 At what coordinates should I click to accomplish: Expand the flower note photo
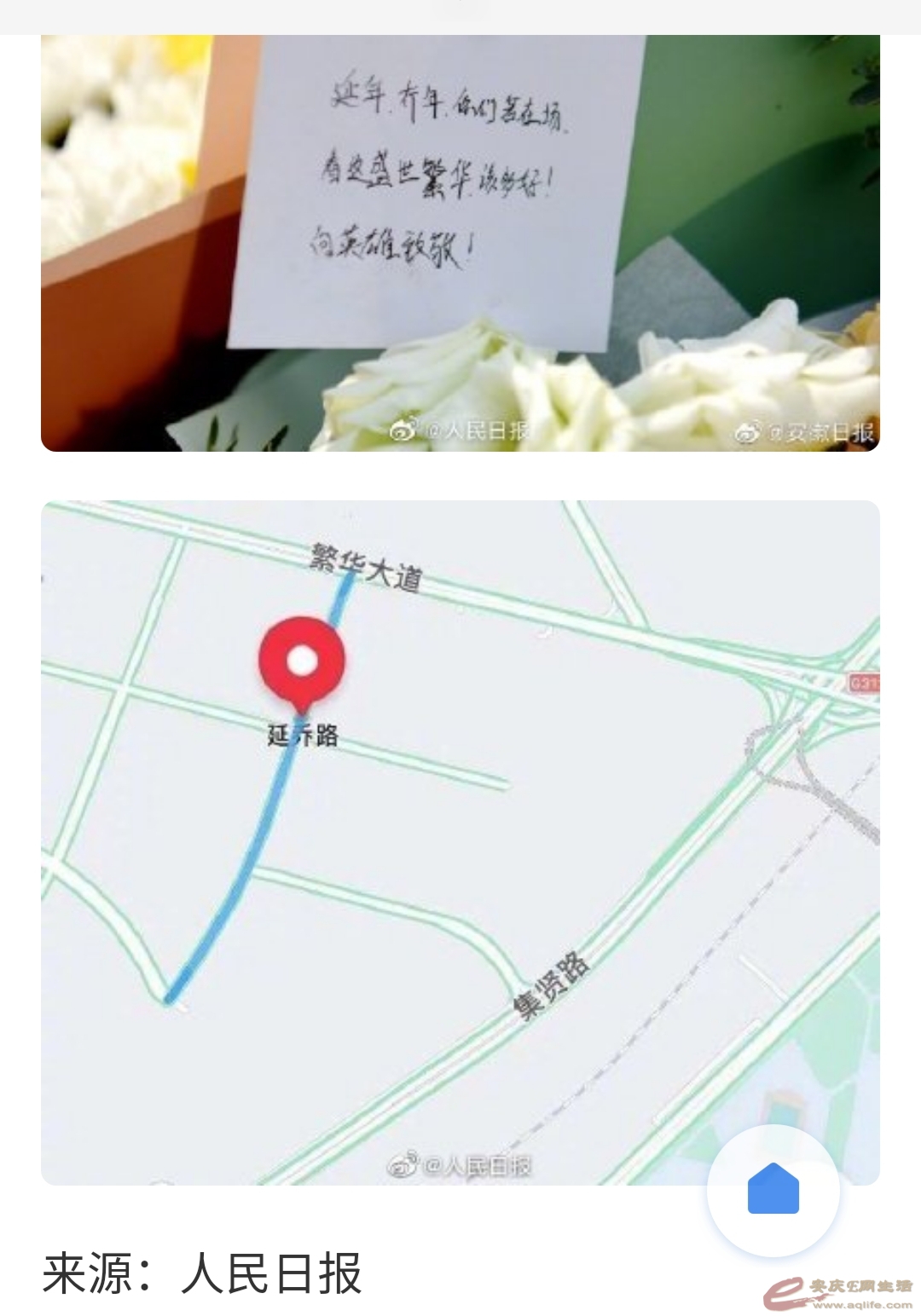(x=460, y=243)
